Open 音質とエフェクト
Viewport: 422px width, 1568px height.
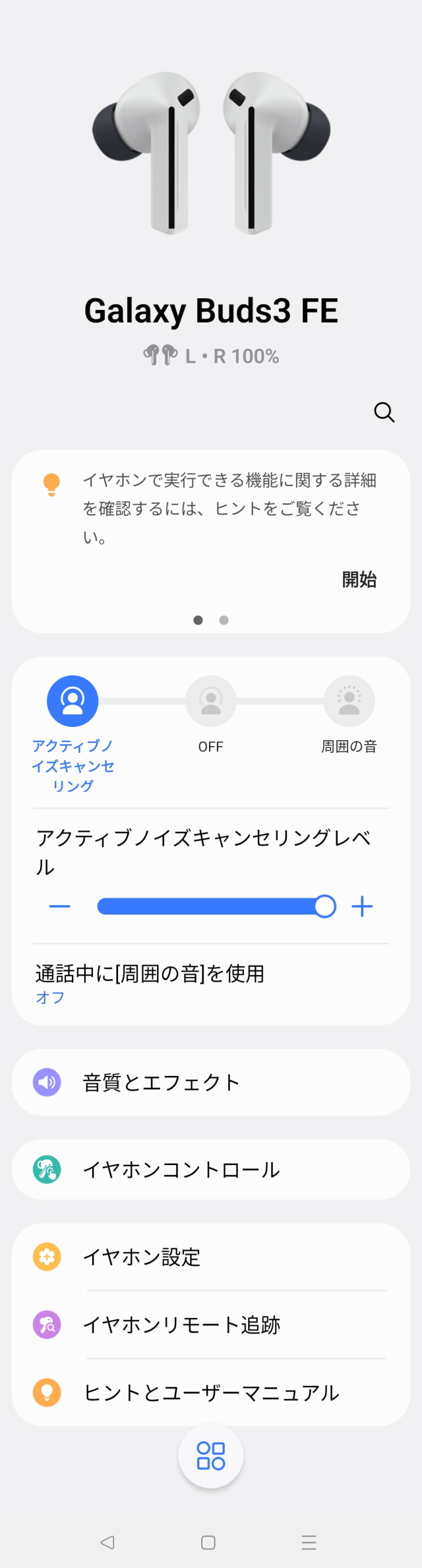point(211,1082)
